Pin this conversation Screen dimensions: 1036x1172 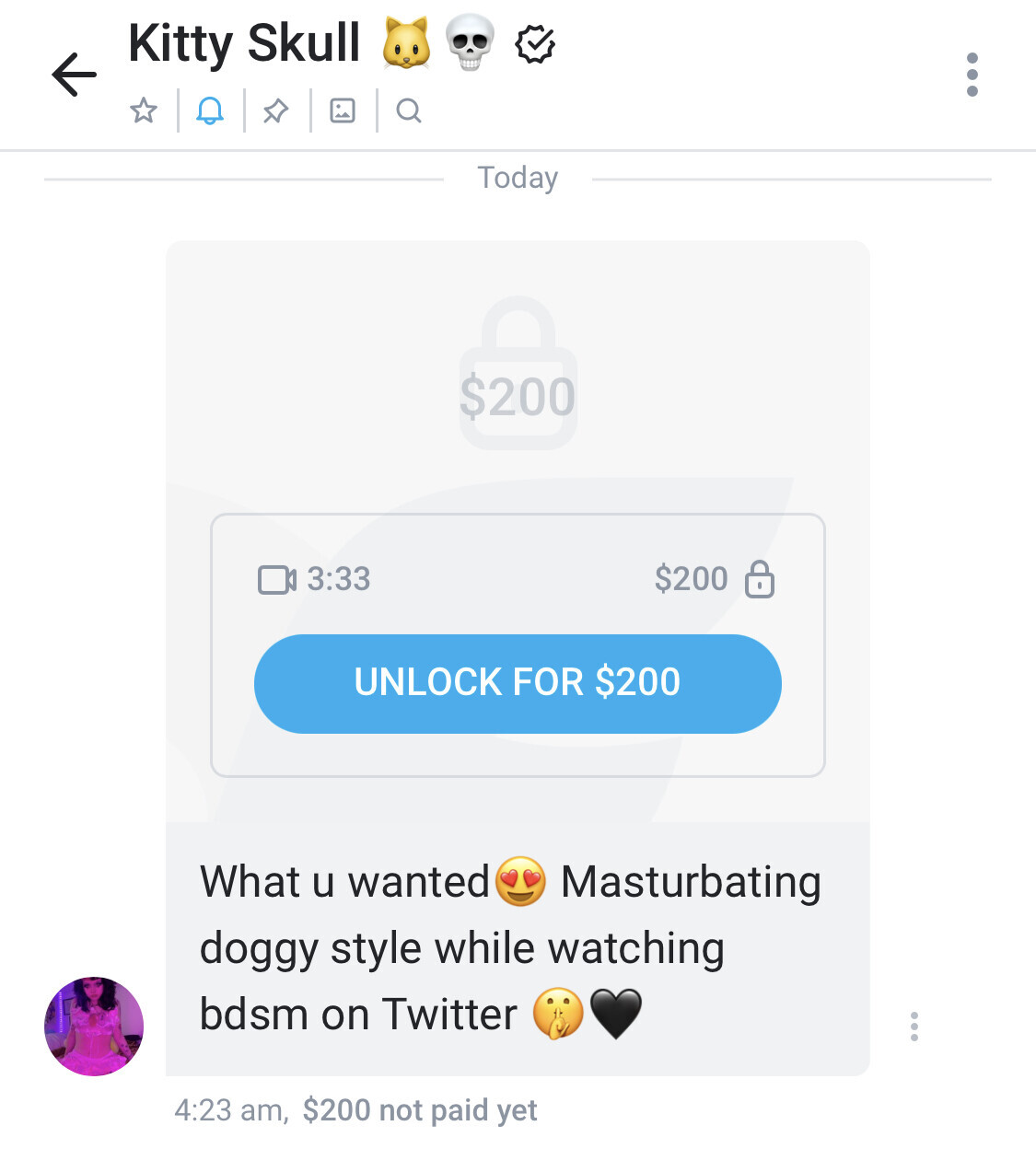pos(276,111)
